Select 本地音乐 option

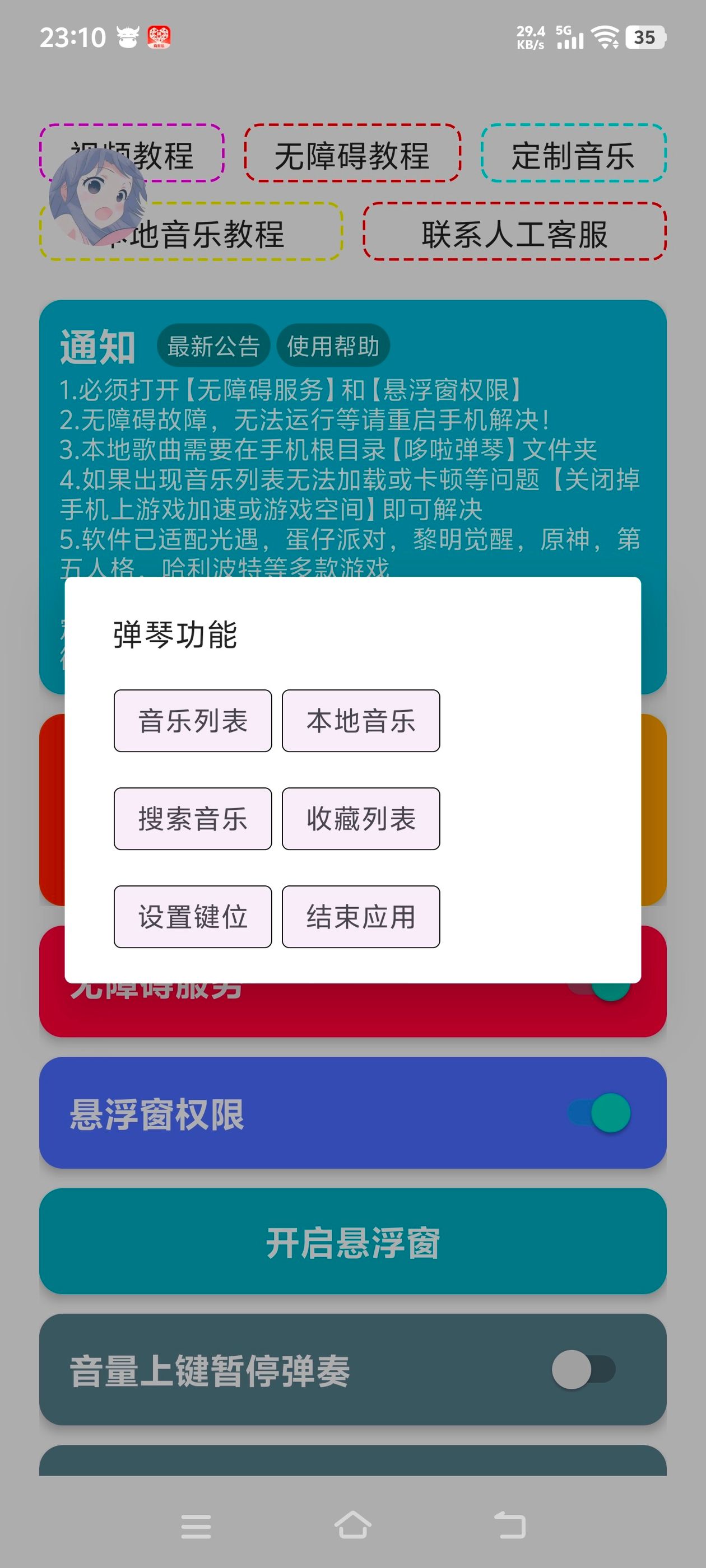361,721
